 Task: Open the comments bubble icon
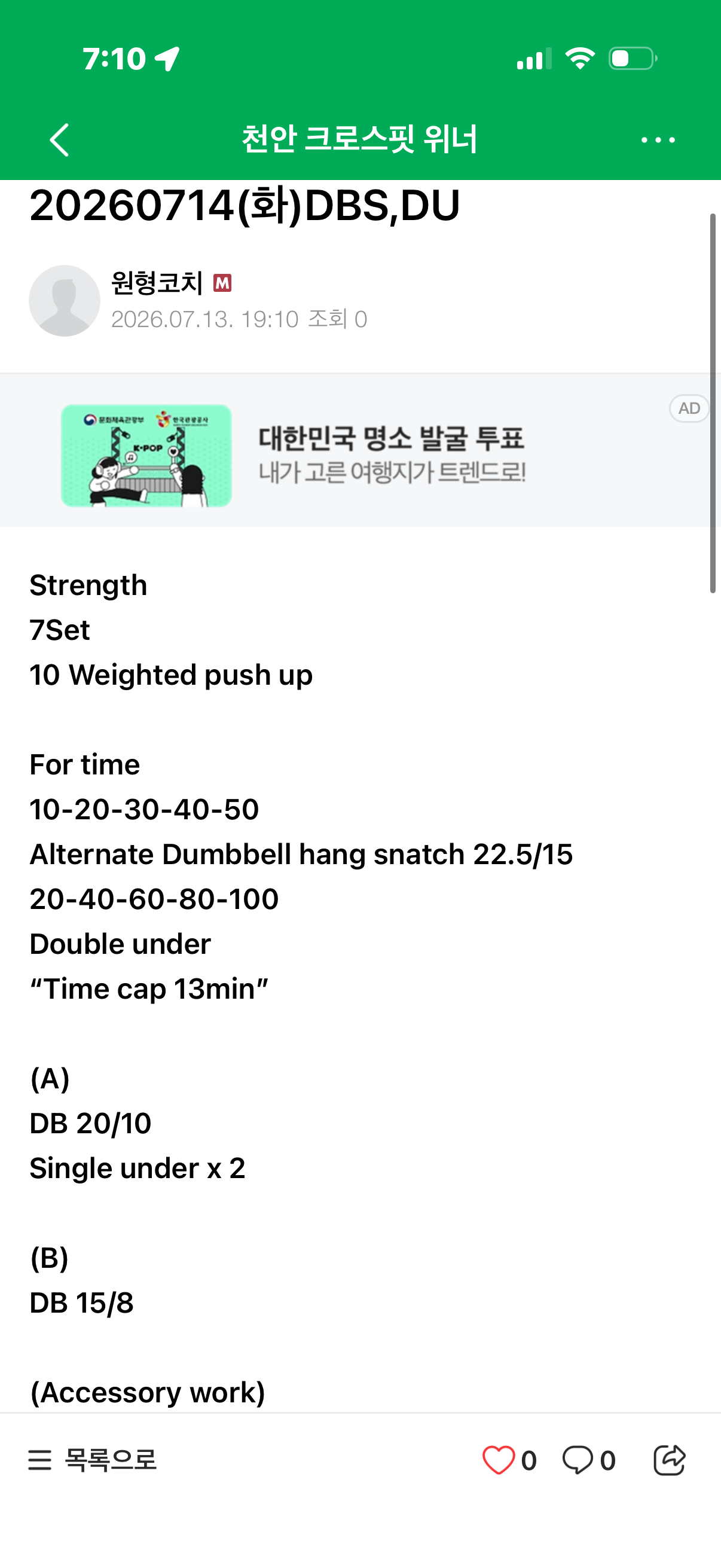tap(578, 1460)
